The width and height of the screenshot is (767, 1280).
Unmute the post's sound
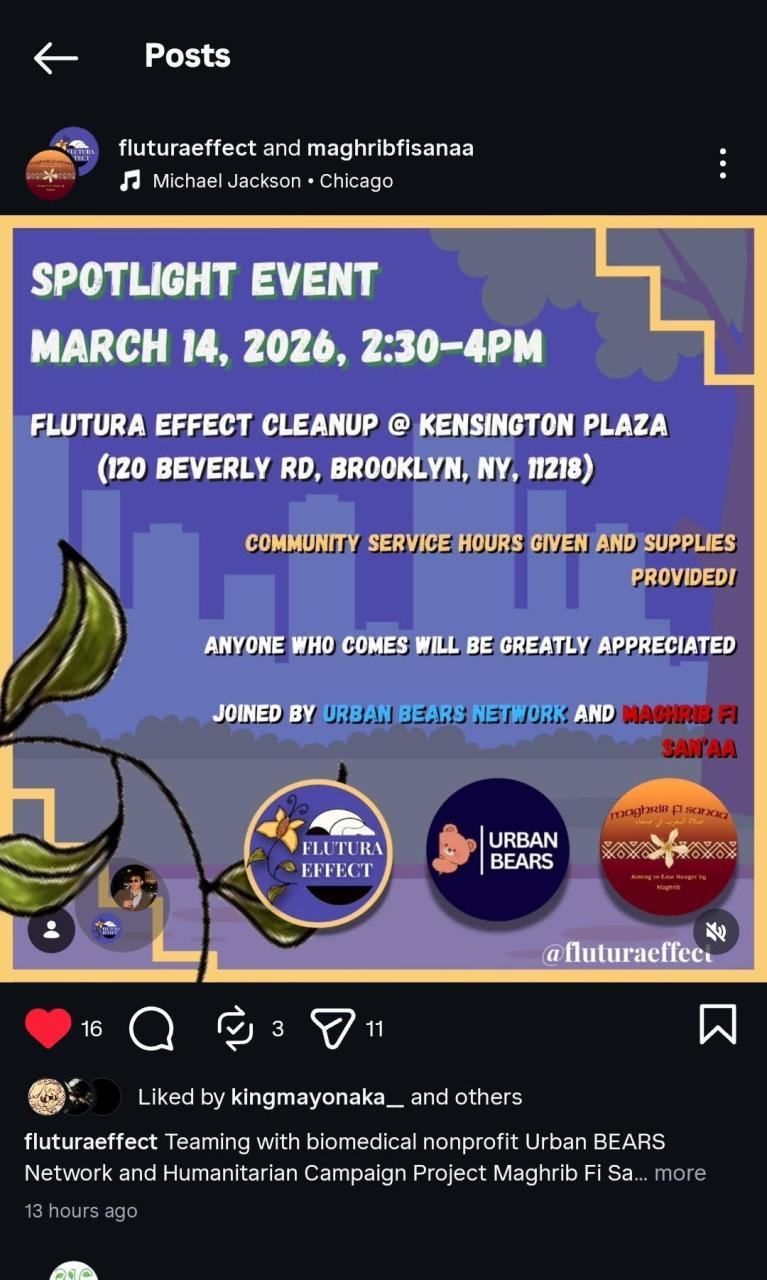tap(716, 931)
